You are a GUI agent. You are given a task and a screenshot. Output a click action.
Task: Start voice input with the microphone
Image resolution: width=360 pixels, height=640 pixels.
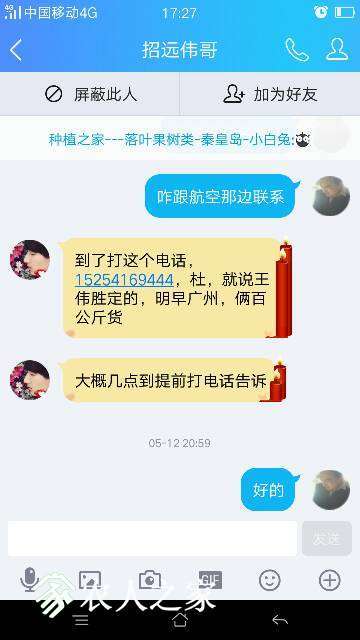(x=29, y=580)
